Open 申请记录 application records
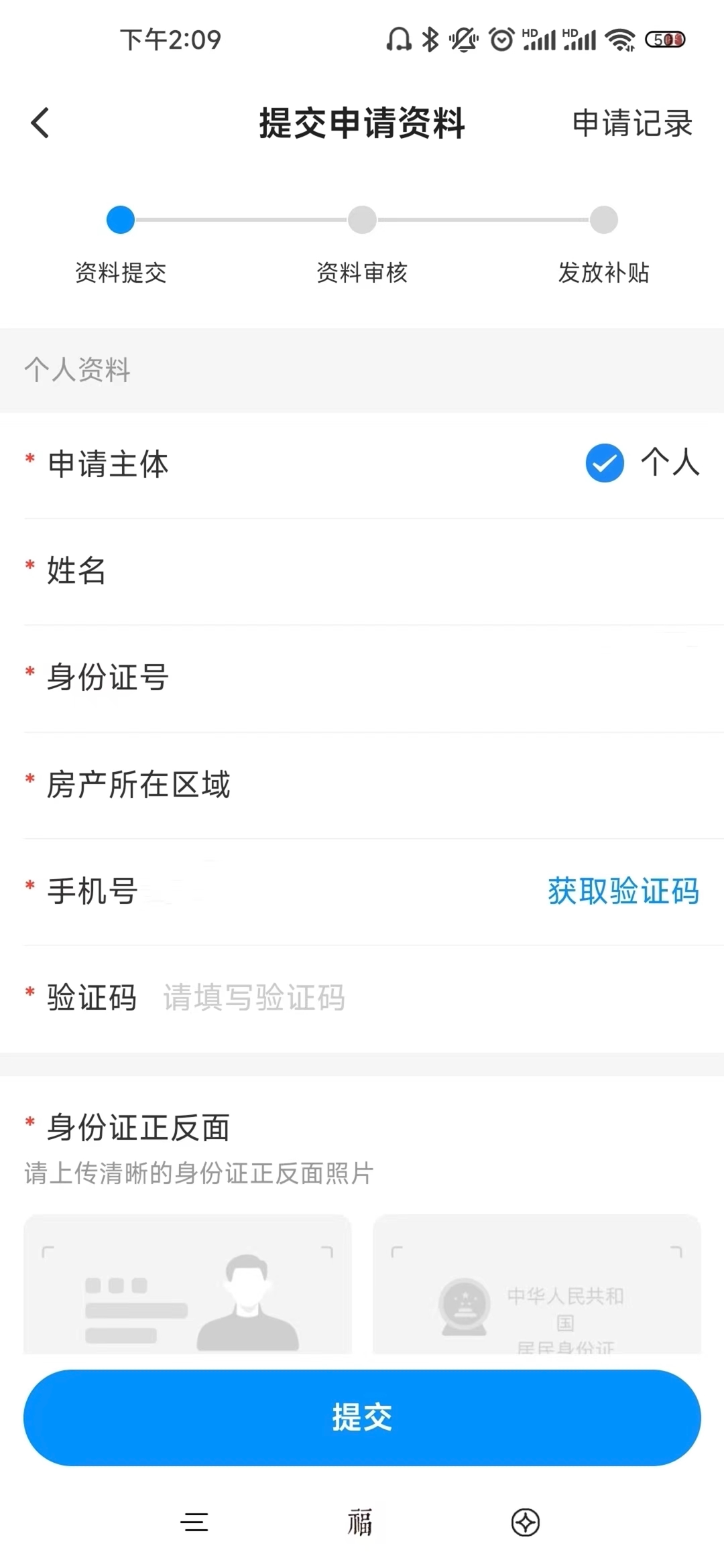Screen dimensions: 724x1568 coord(631,124)
